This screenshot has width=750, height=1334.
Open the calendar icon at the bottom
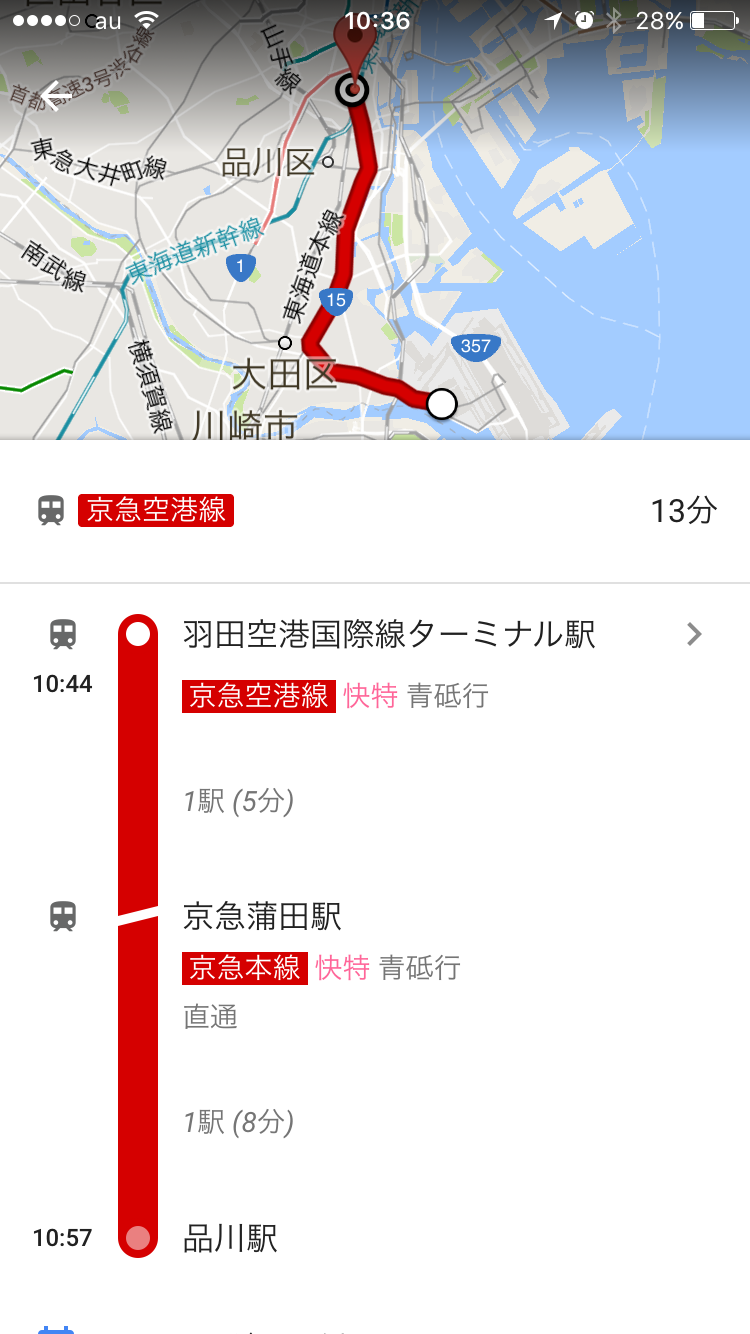point(56,1329)
